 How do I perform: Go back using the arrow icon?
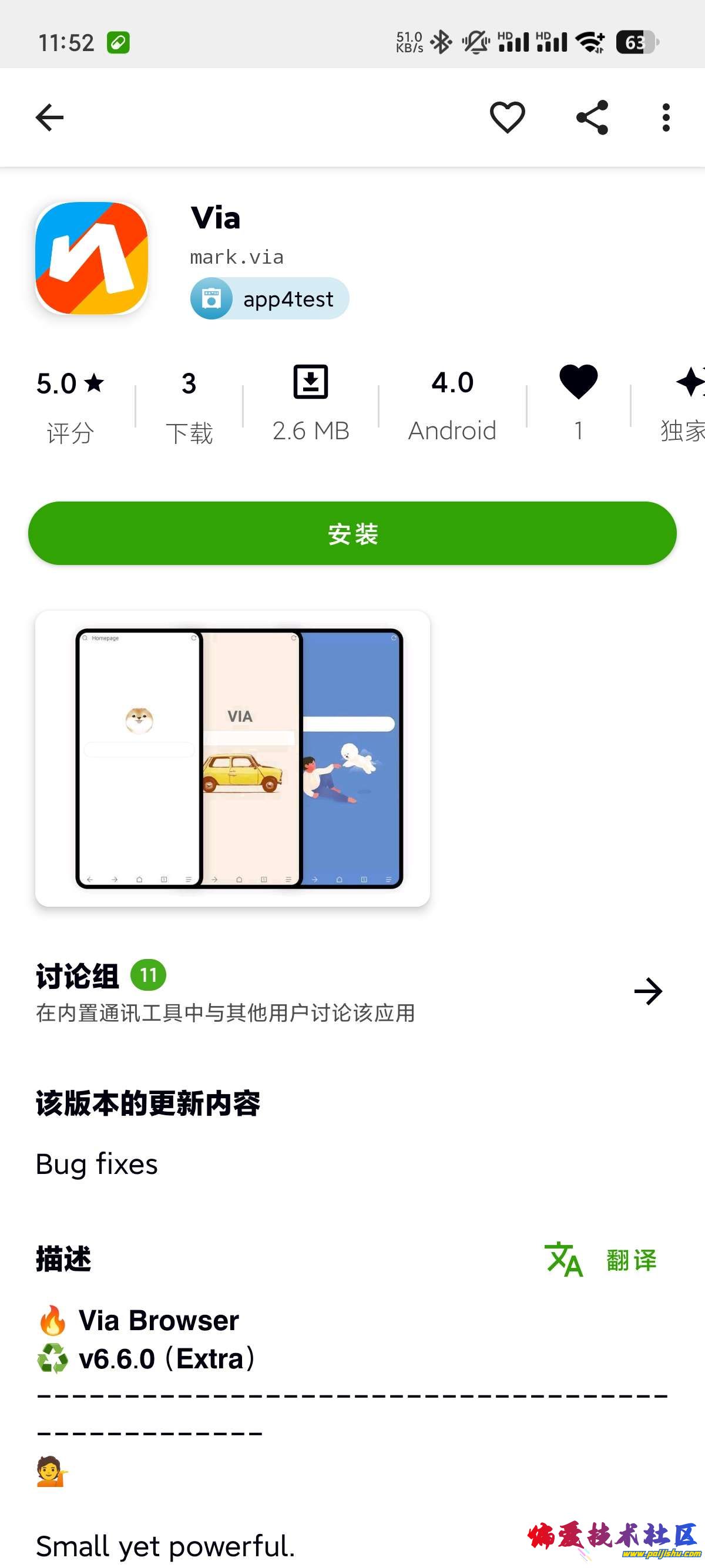point(49,117)
